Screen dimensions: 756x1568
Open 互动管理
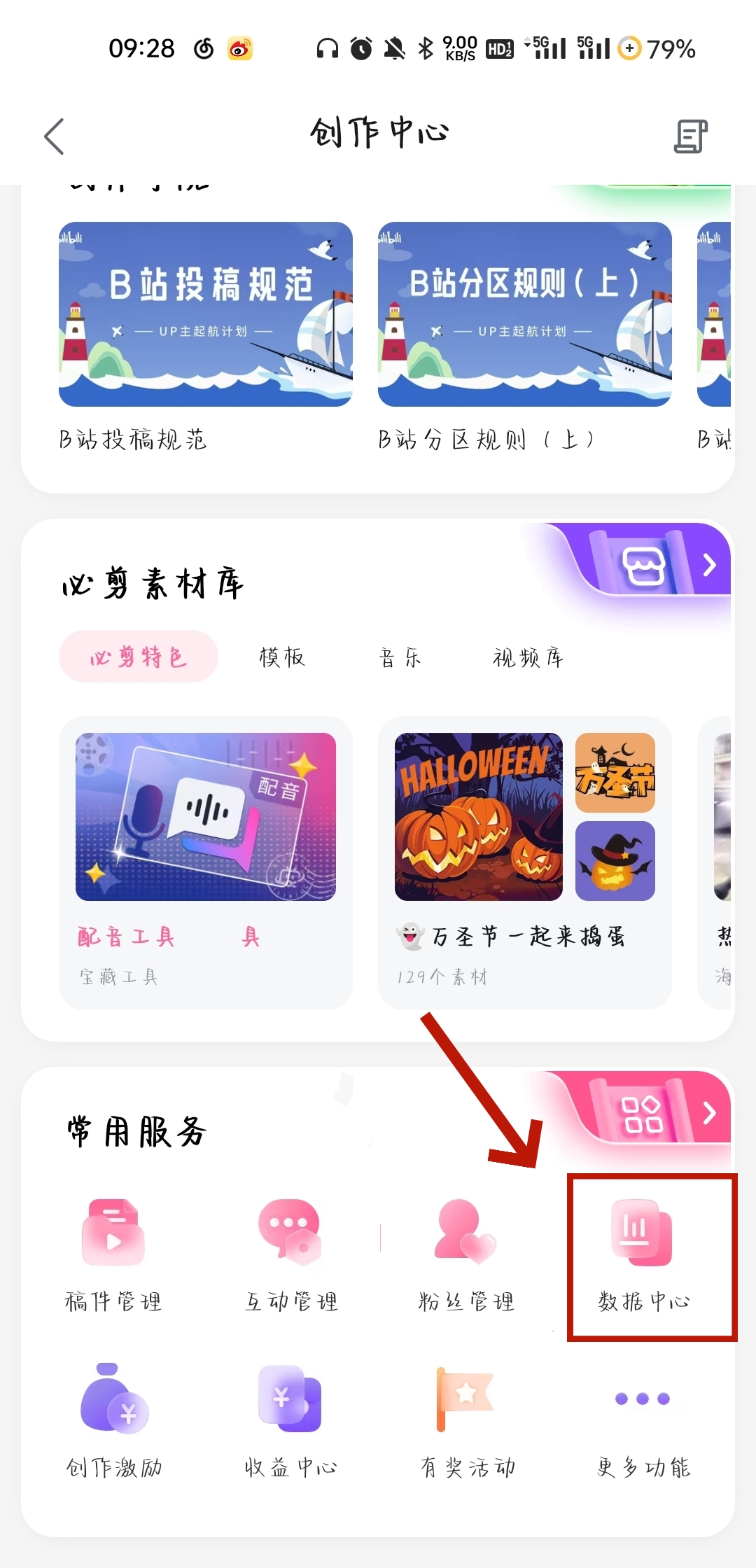tap(290, 1253)
